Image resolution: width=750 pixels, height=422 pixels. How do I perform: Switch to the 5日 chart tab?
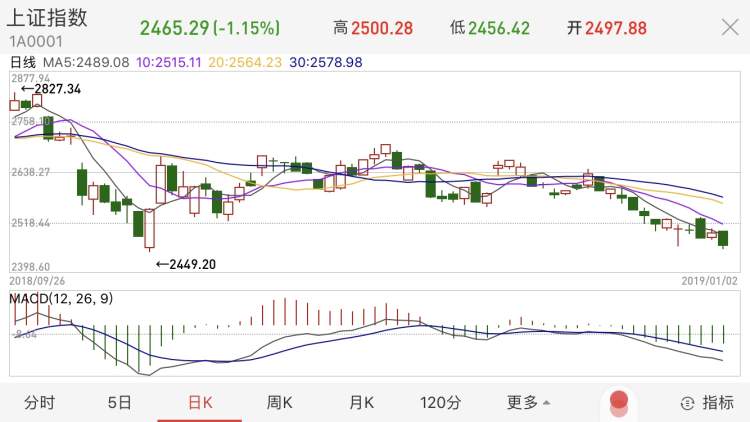pyautogui.click(x=119, y=403)
